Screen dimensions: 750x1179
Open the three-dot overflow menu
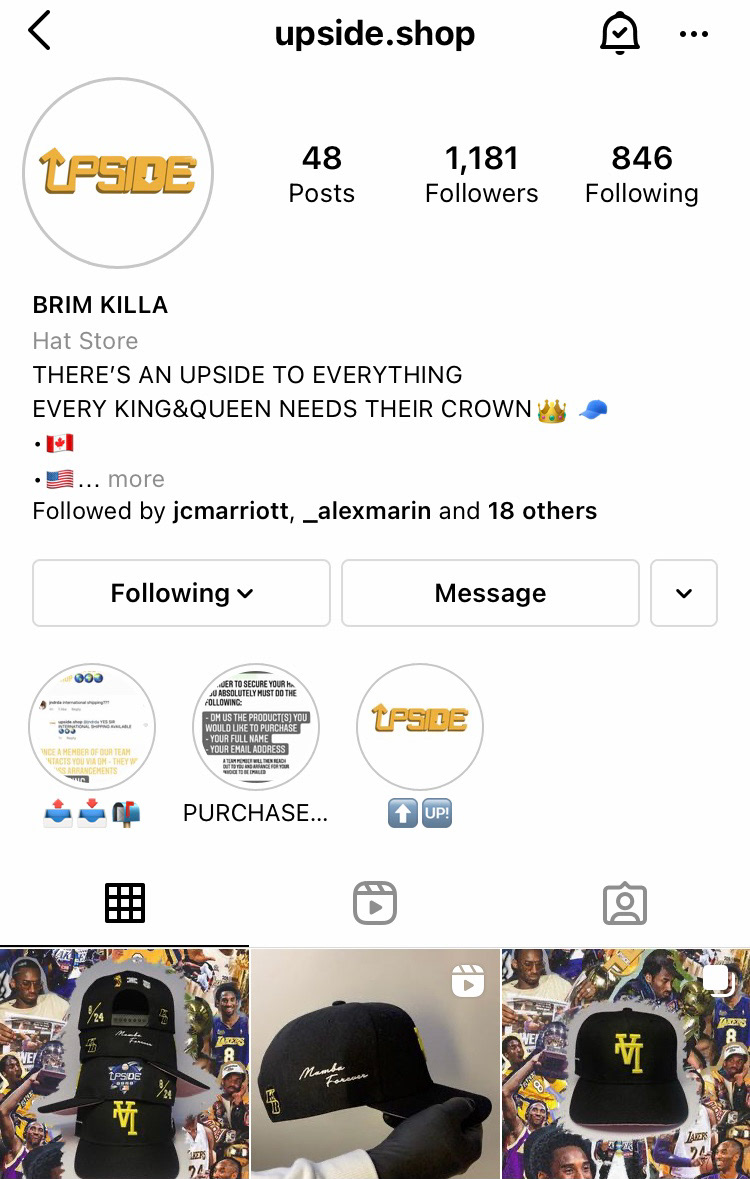click(x=693, y=34)
